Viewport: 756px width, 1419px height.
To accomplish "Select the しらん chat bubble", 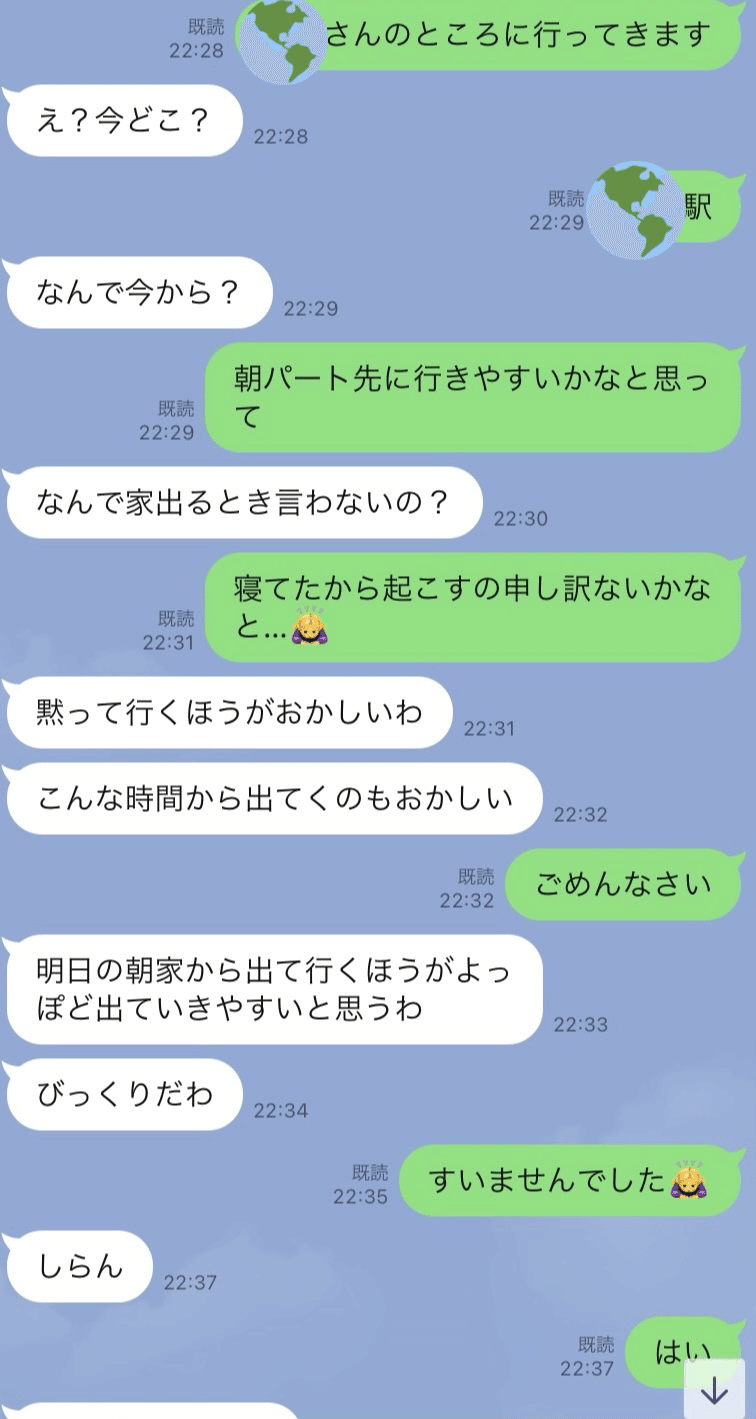I will coord(79,1267).
